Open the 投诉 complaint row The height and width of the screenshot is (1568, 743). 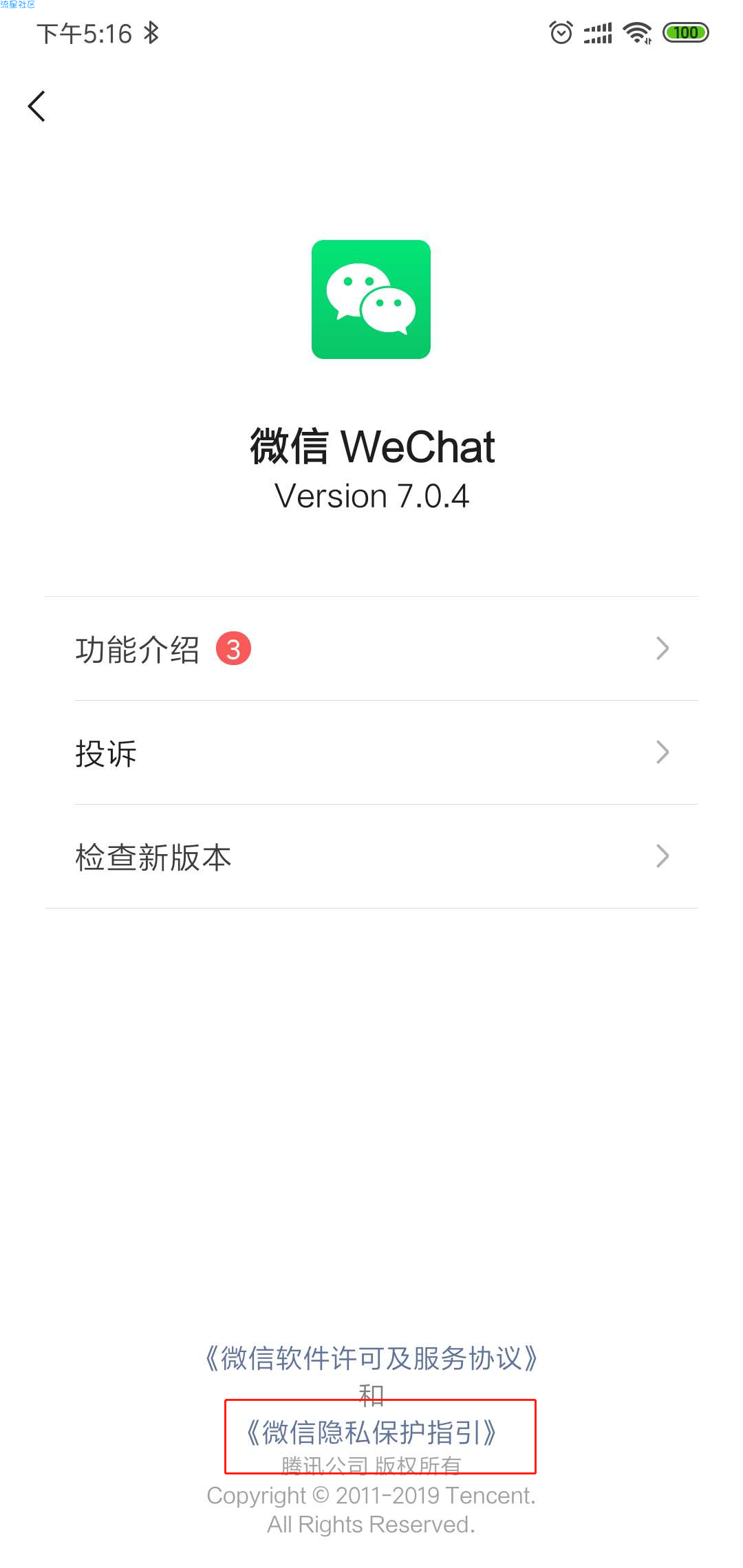coord(371,752)
